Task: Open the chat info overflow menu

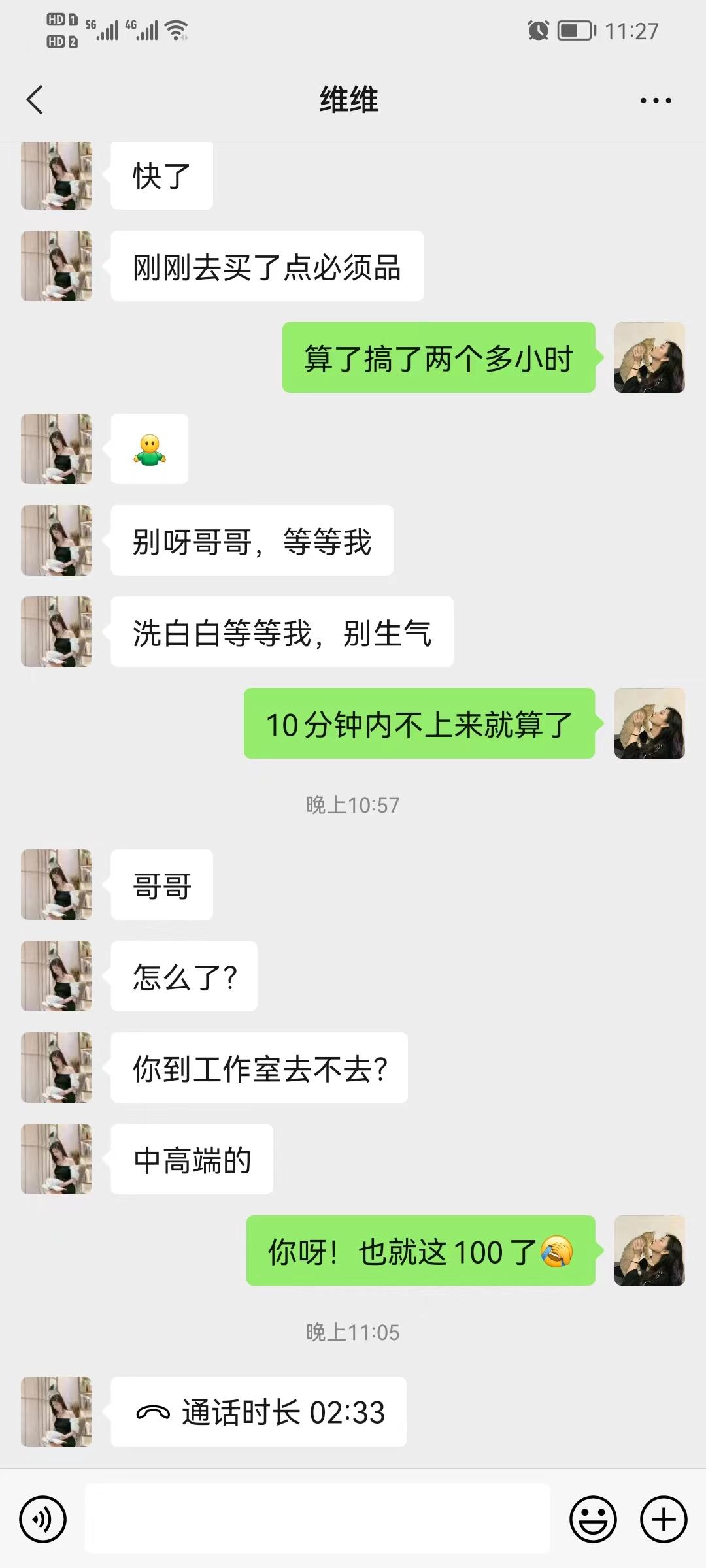Action: 655,101
